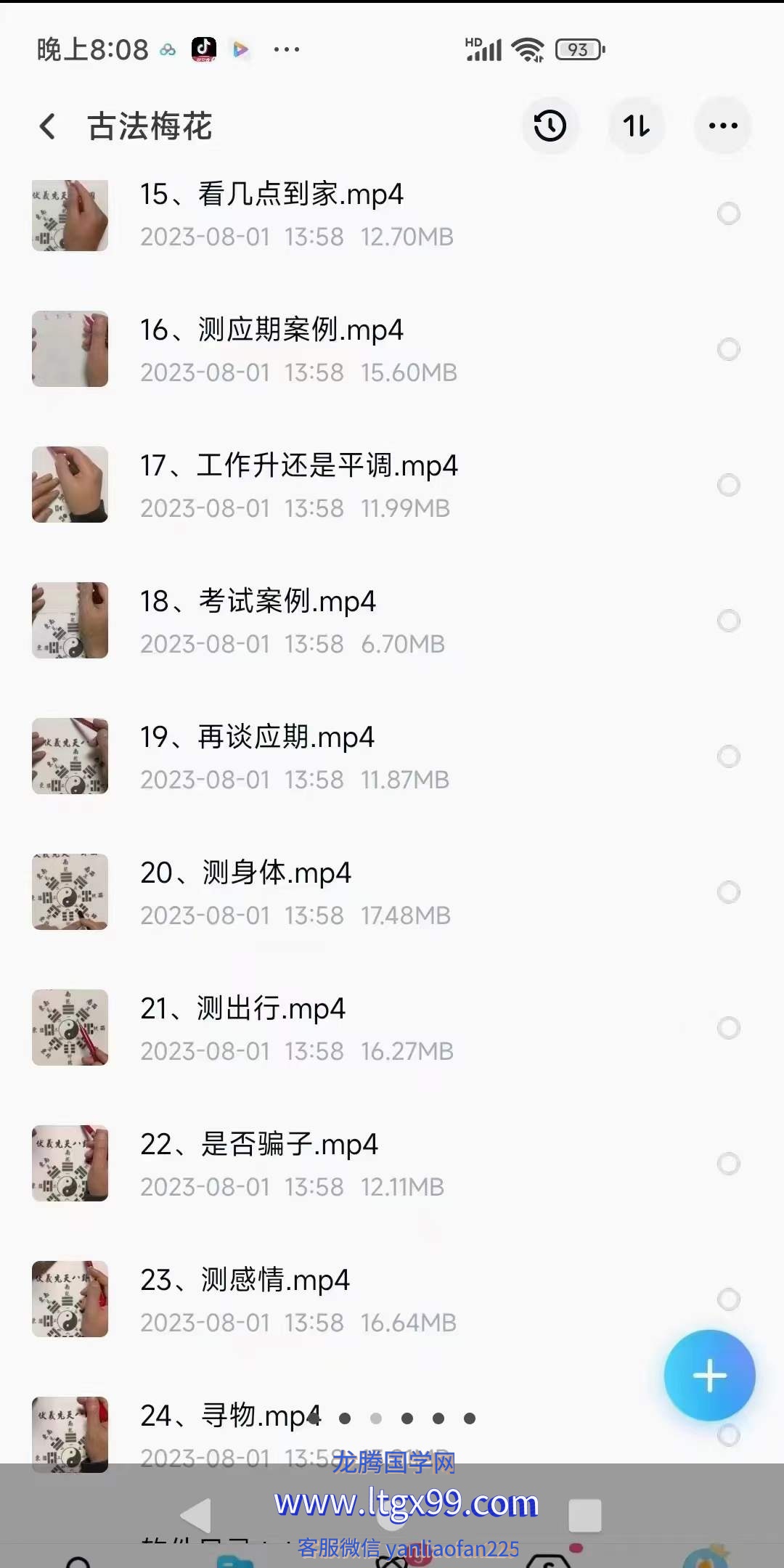Open 16、测应期案例.mp4 video
Image resolution: width=784 pixels, height=1568 pixels.
tap(271, 331)
